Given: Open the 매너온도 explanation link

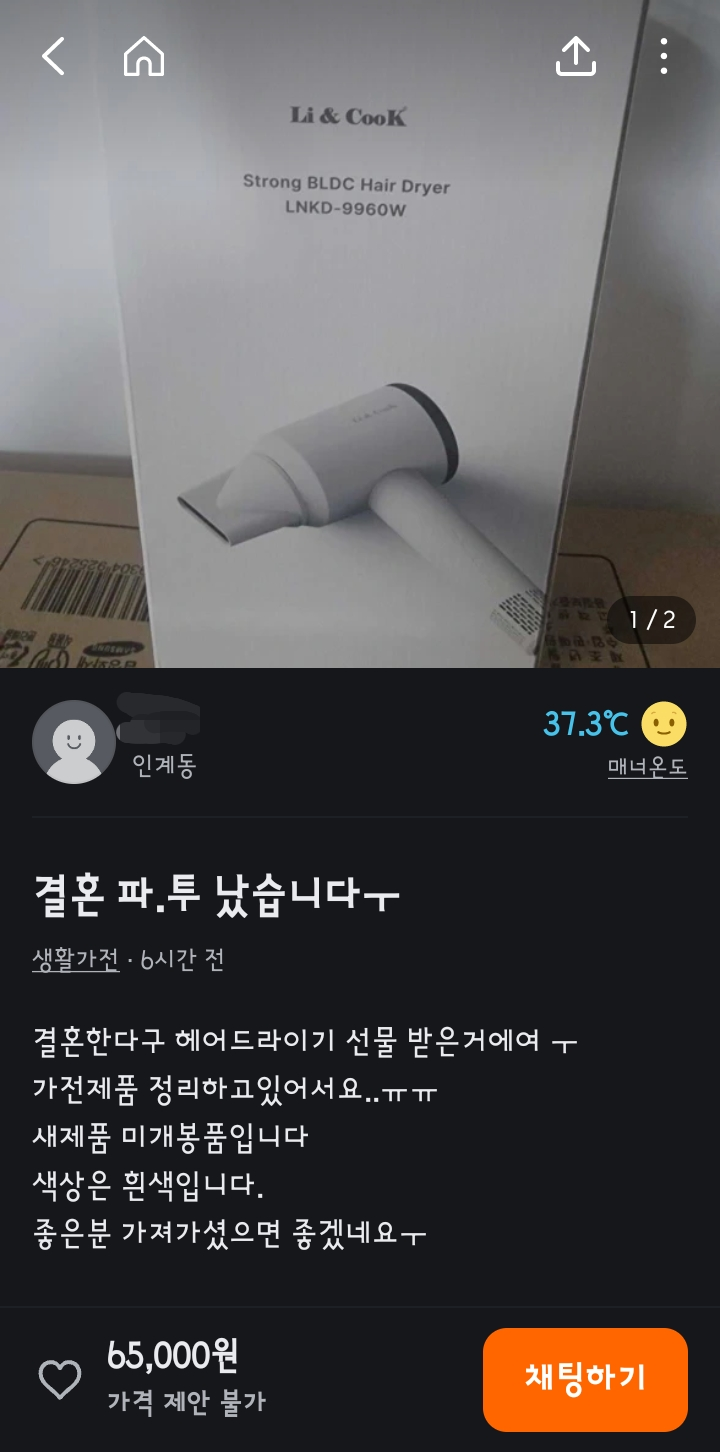Looking at the screenshot, I should (x=647, y=767).
